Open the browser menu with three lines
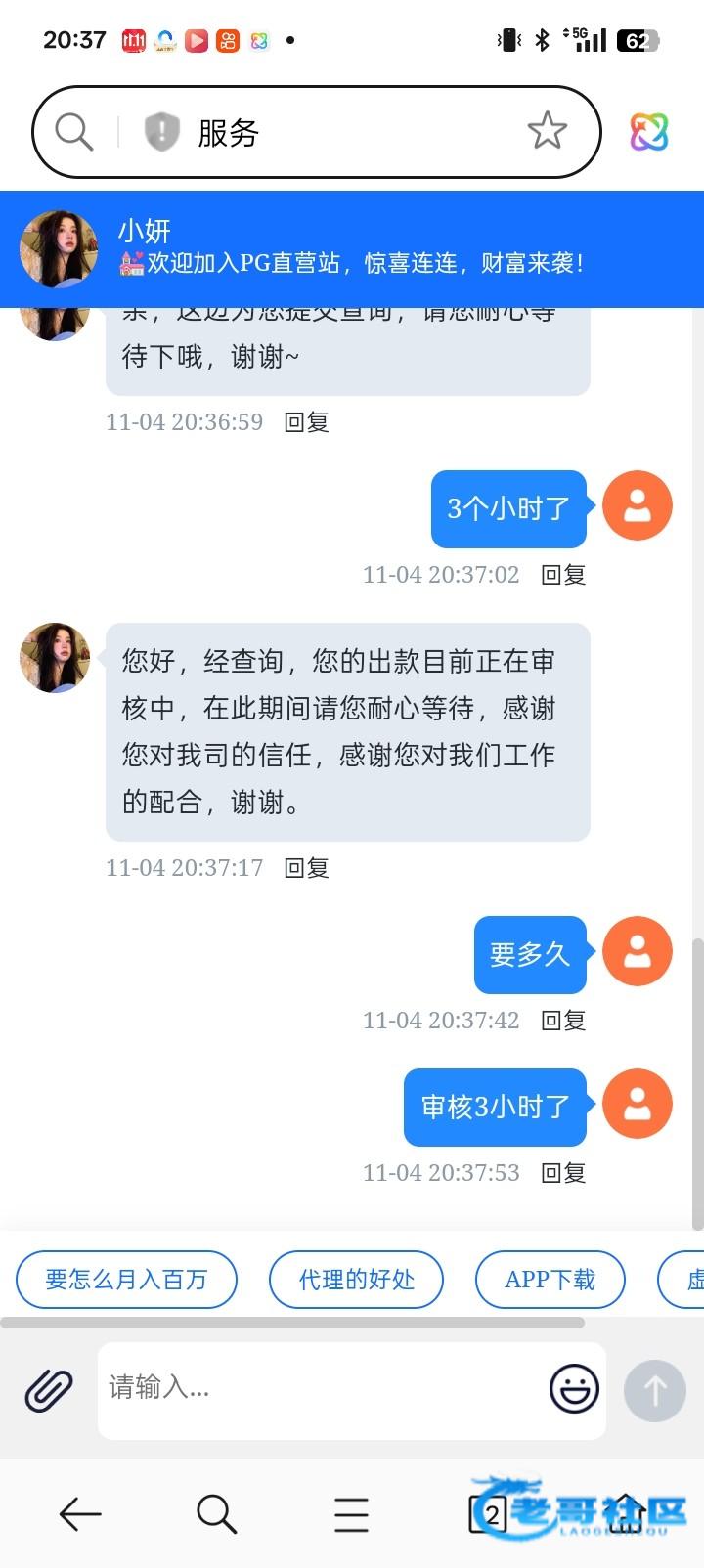This screenshot has height=1568, width=704. click(351, 1514)
